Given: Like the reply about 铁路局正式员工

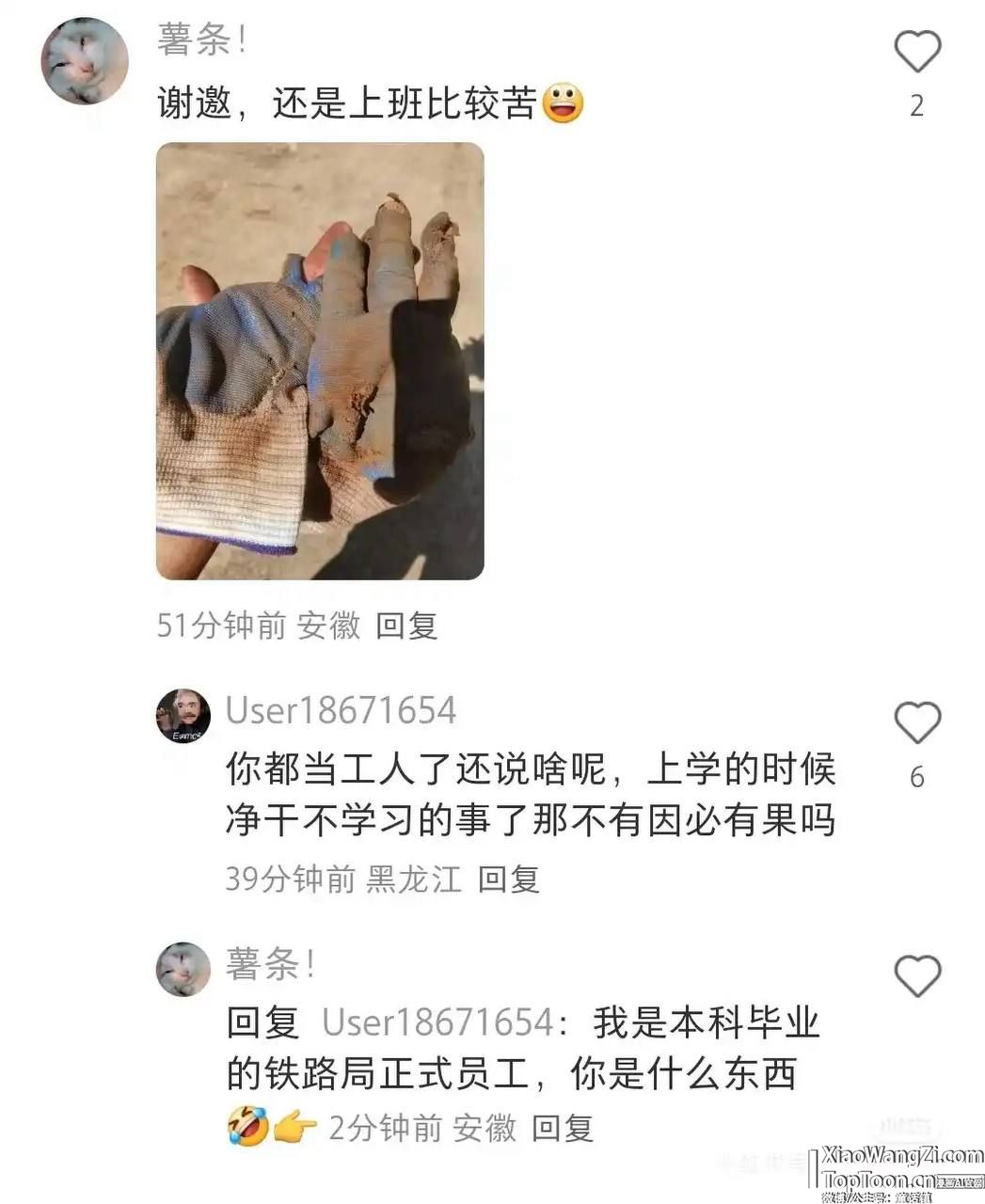Looking at the screenshot, I should pos(916,976).
